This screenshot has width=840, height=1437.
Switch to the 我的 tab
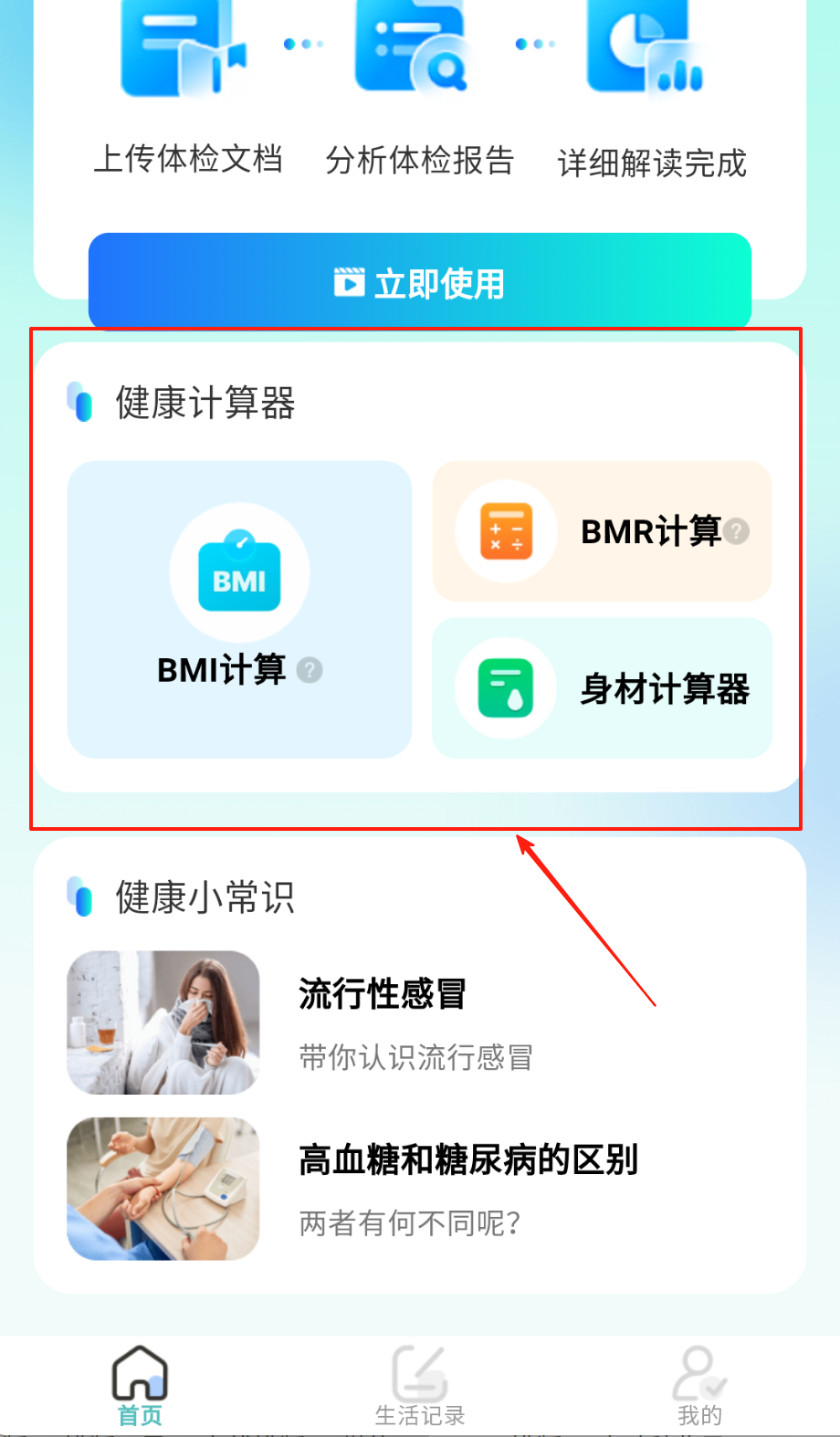(699, 1385)
